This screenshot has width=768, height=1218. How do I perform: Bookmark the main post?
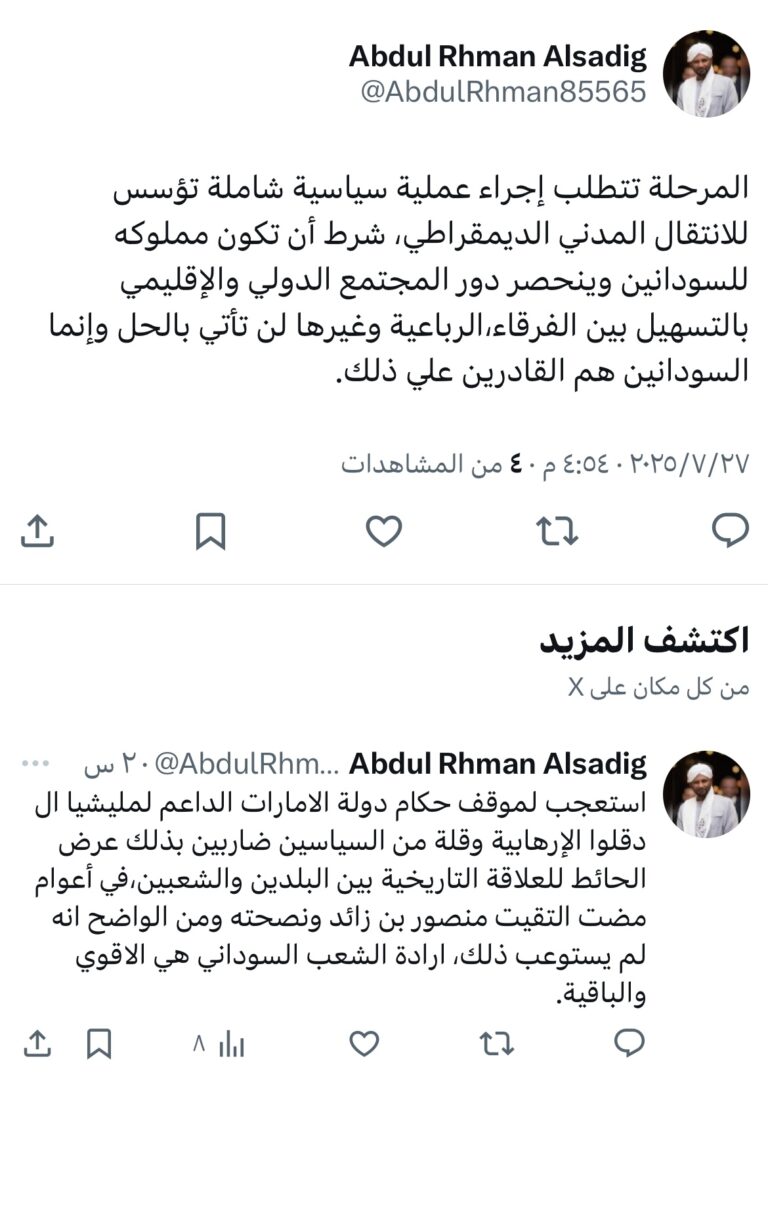pyautogui.click(x=210, y=531)
